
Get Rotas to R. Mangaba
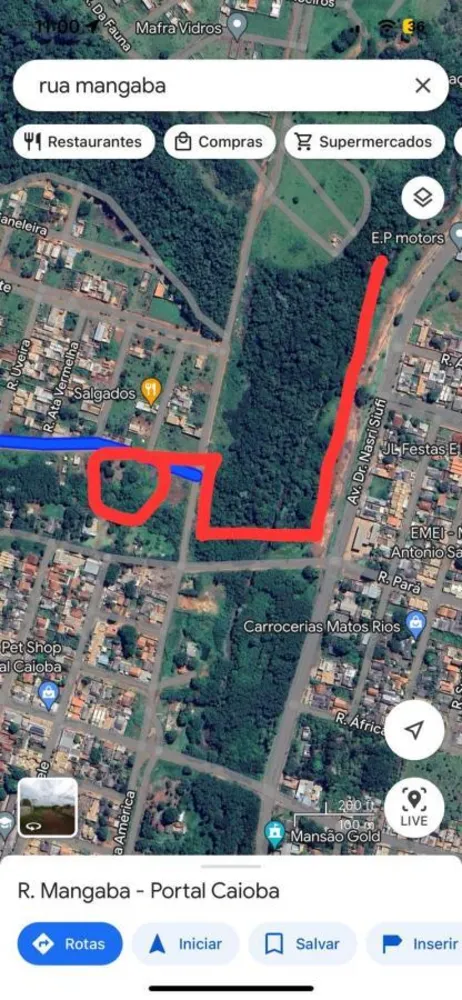[x=70, y=944]
